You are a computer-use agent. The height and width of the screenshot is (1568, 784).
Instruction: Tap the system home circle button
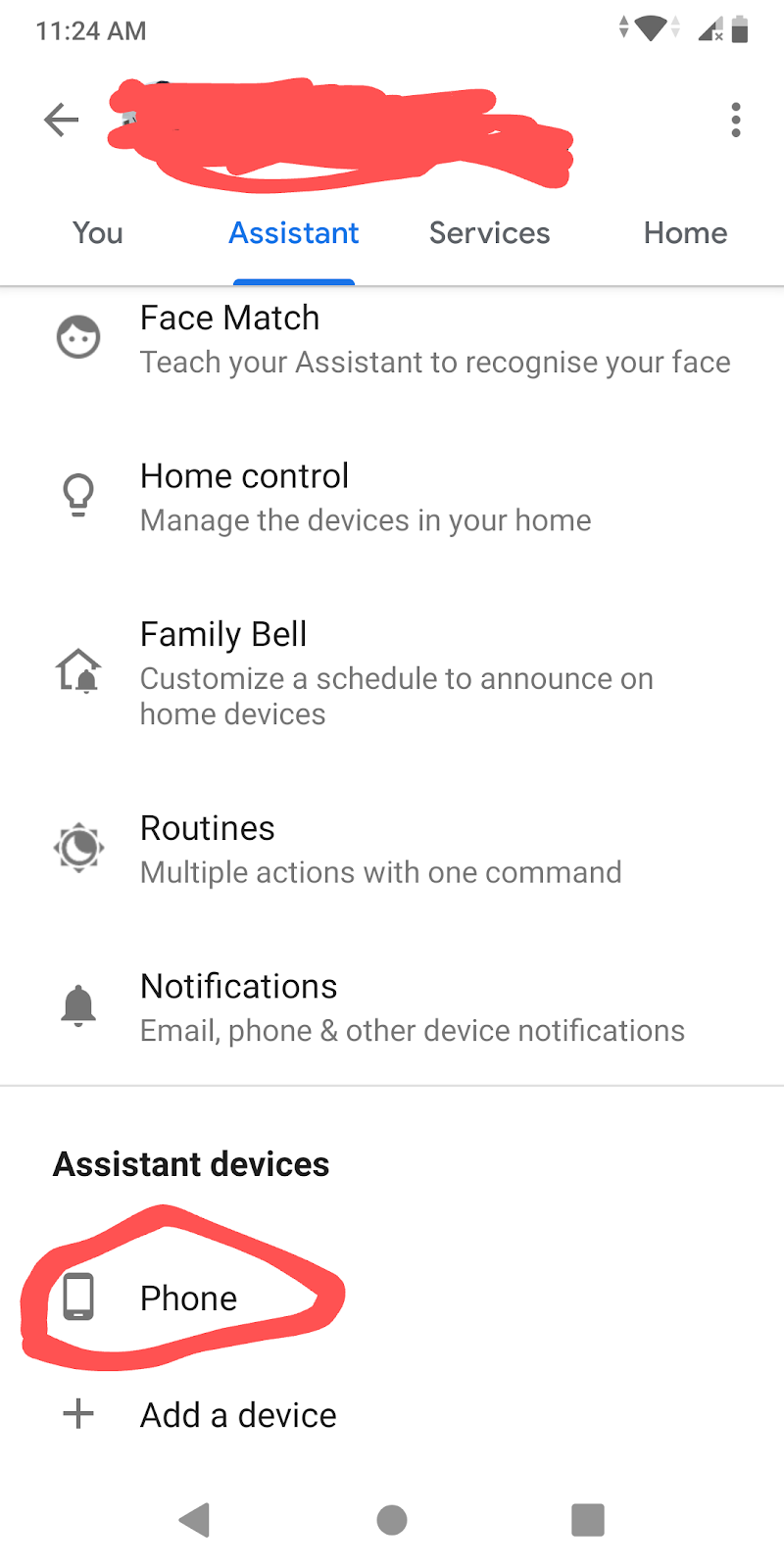pyautogui.click(x=392, y=1520)
